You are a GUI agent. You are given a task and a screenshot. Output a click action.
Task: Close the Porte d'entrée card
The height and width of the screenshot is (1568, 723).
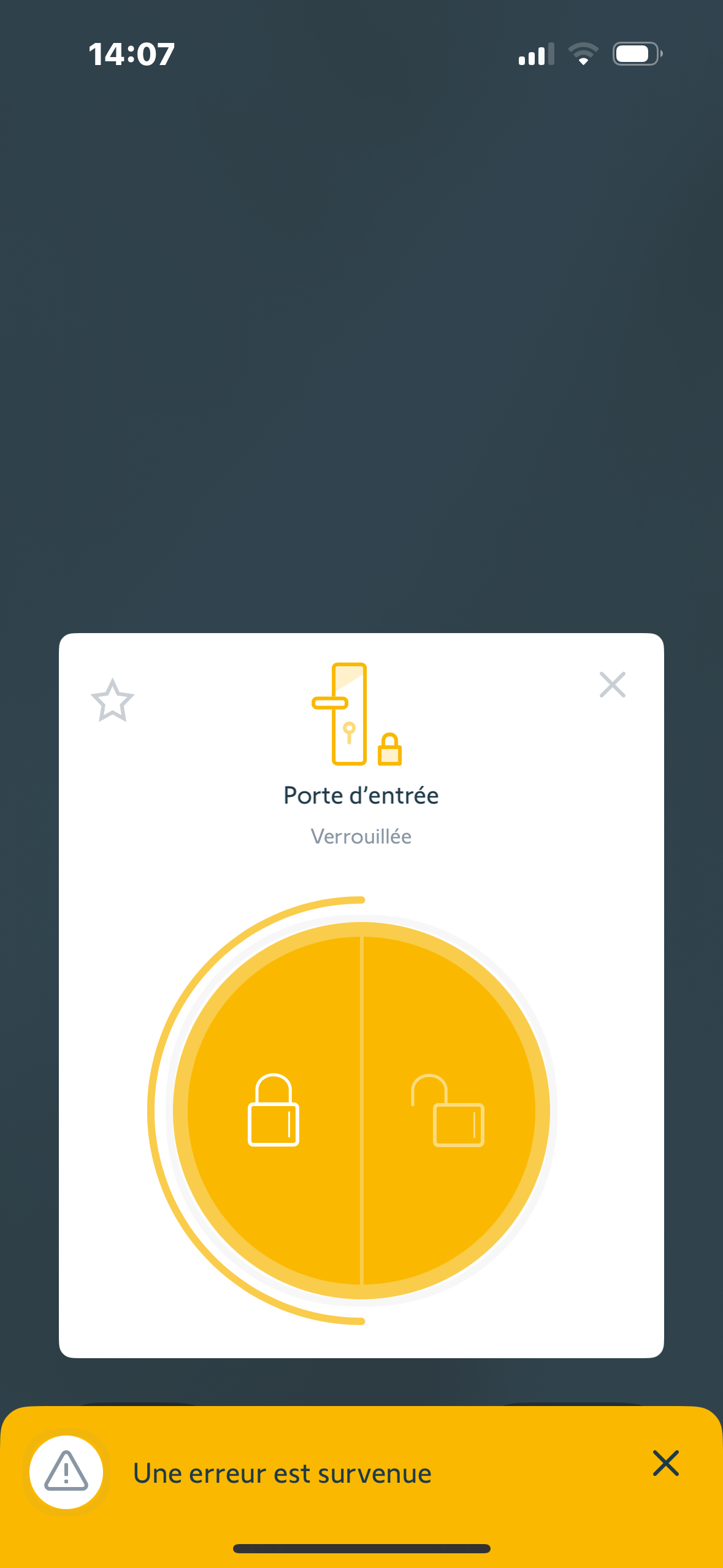(612, 685)
